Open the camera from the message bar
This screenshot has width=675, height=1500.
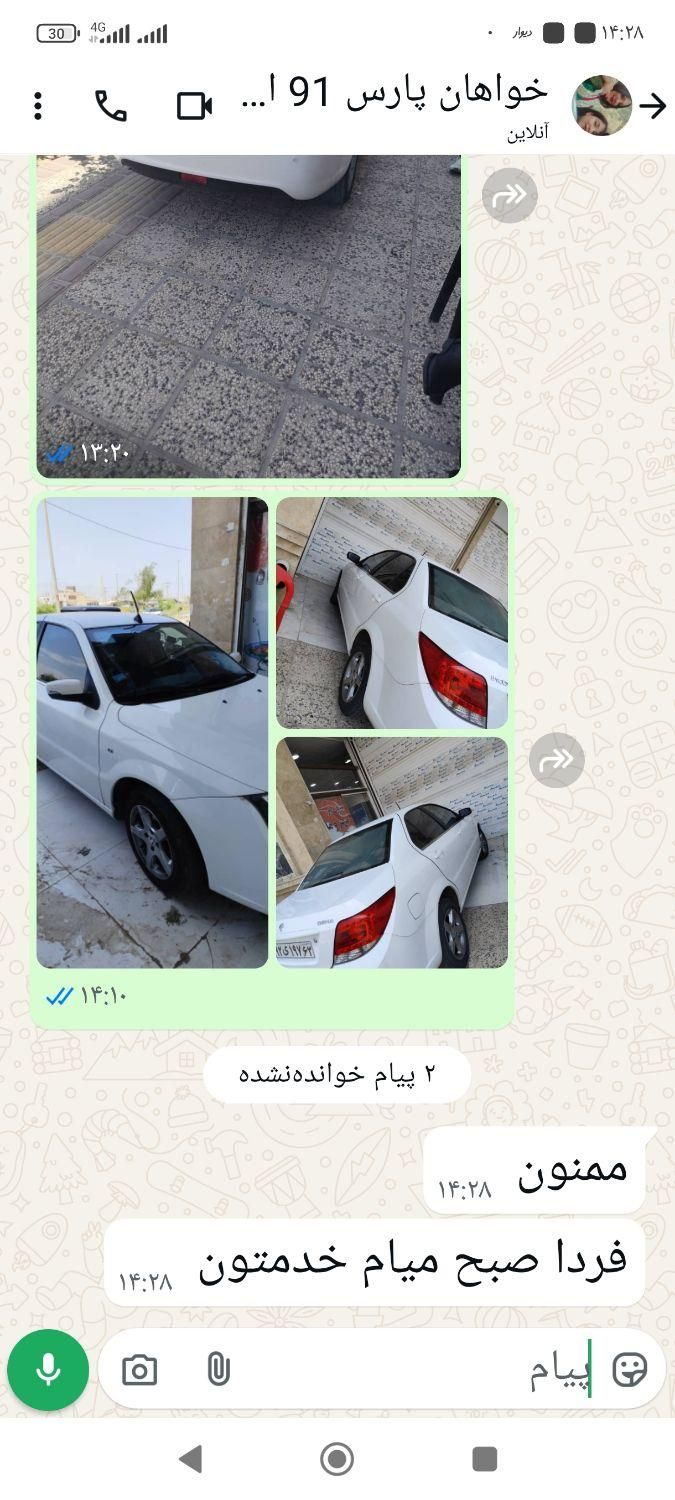point(139,1369)
